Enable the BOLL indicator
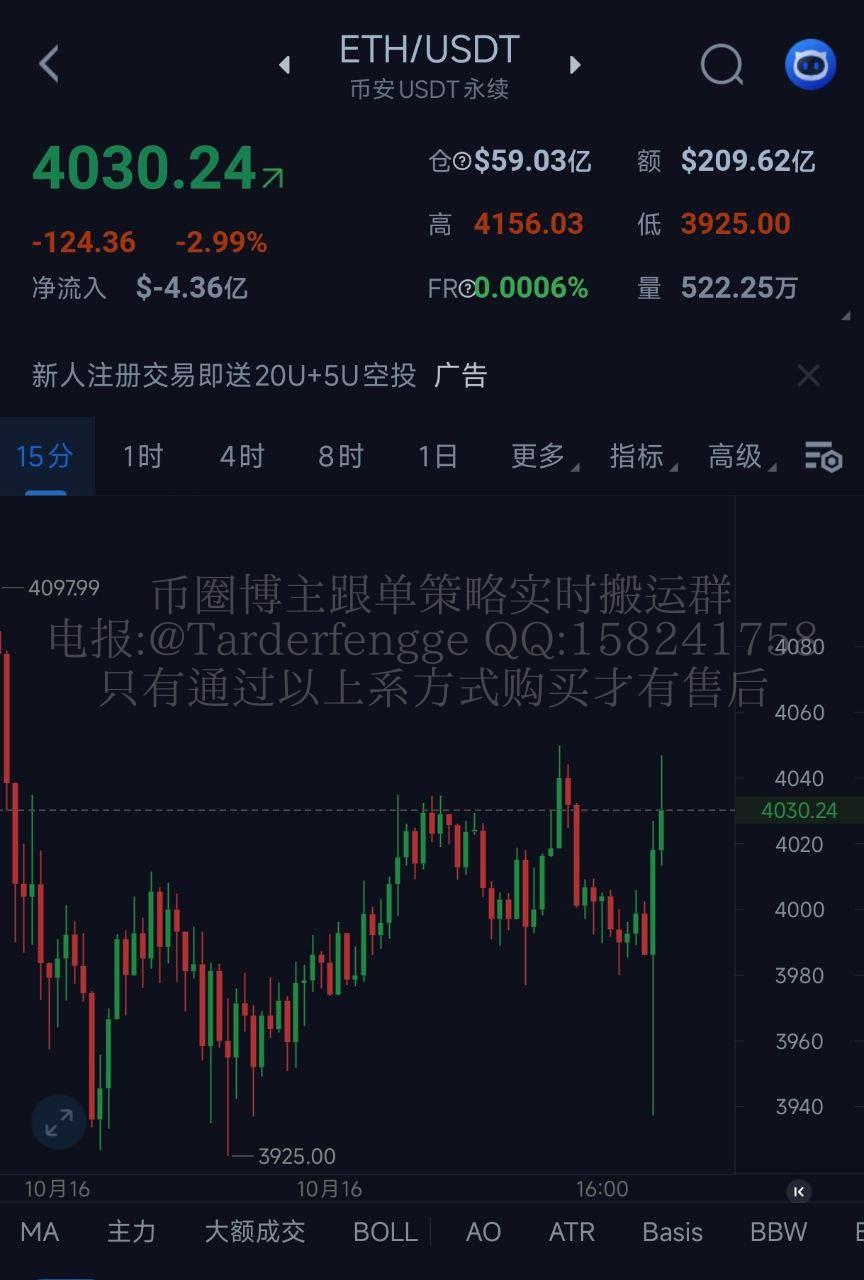This screenshot has width=864, height=1280. click(385, 1232)
